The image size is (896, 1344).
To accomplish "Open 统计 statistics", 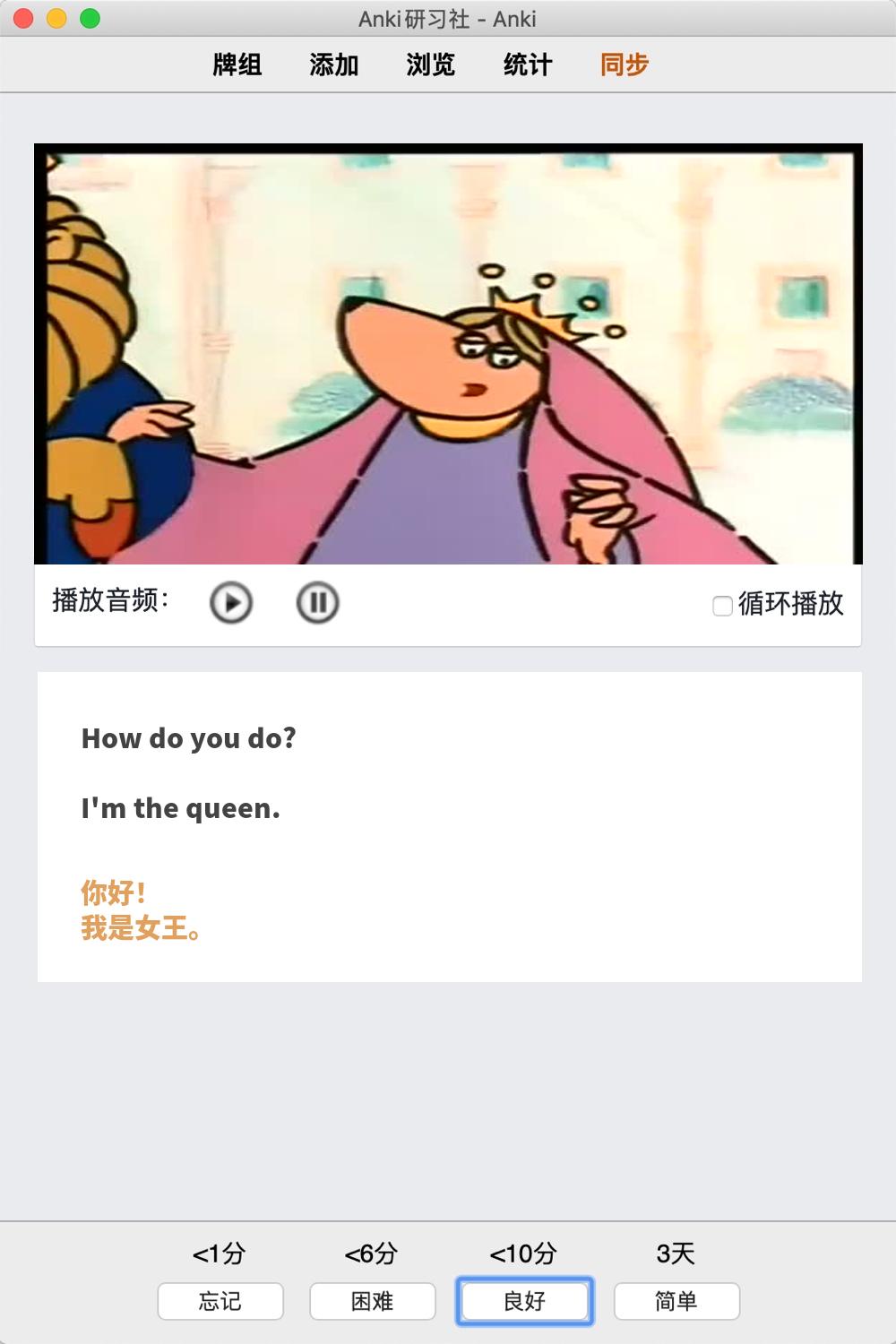I will pos(528,65).
